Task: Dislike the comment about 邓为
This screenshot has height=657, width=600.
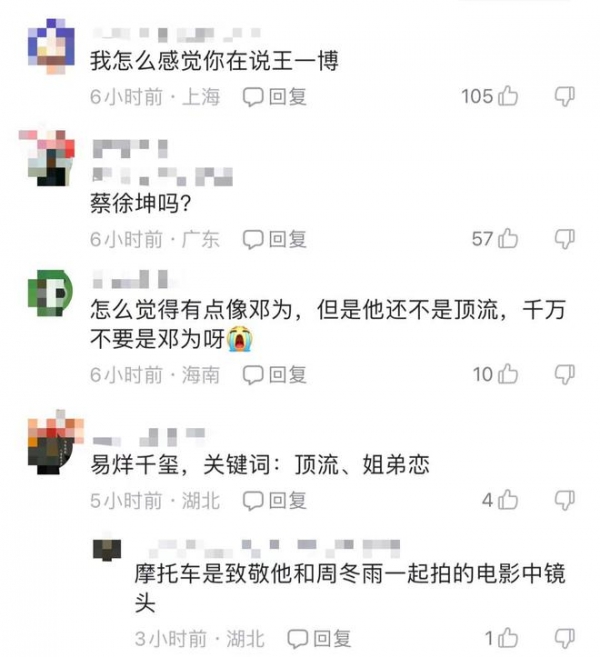Action: coord(564,375)
